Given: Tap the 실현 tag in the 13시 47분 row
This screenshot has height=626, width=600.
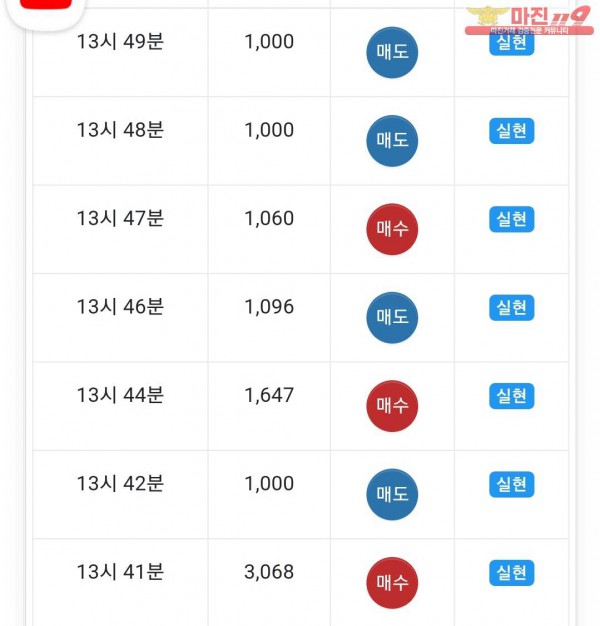Looking at the screenshot, I should [511, 219].
